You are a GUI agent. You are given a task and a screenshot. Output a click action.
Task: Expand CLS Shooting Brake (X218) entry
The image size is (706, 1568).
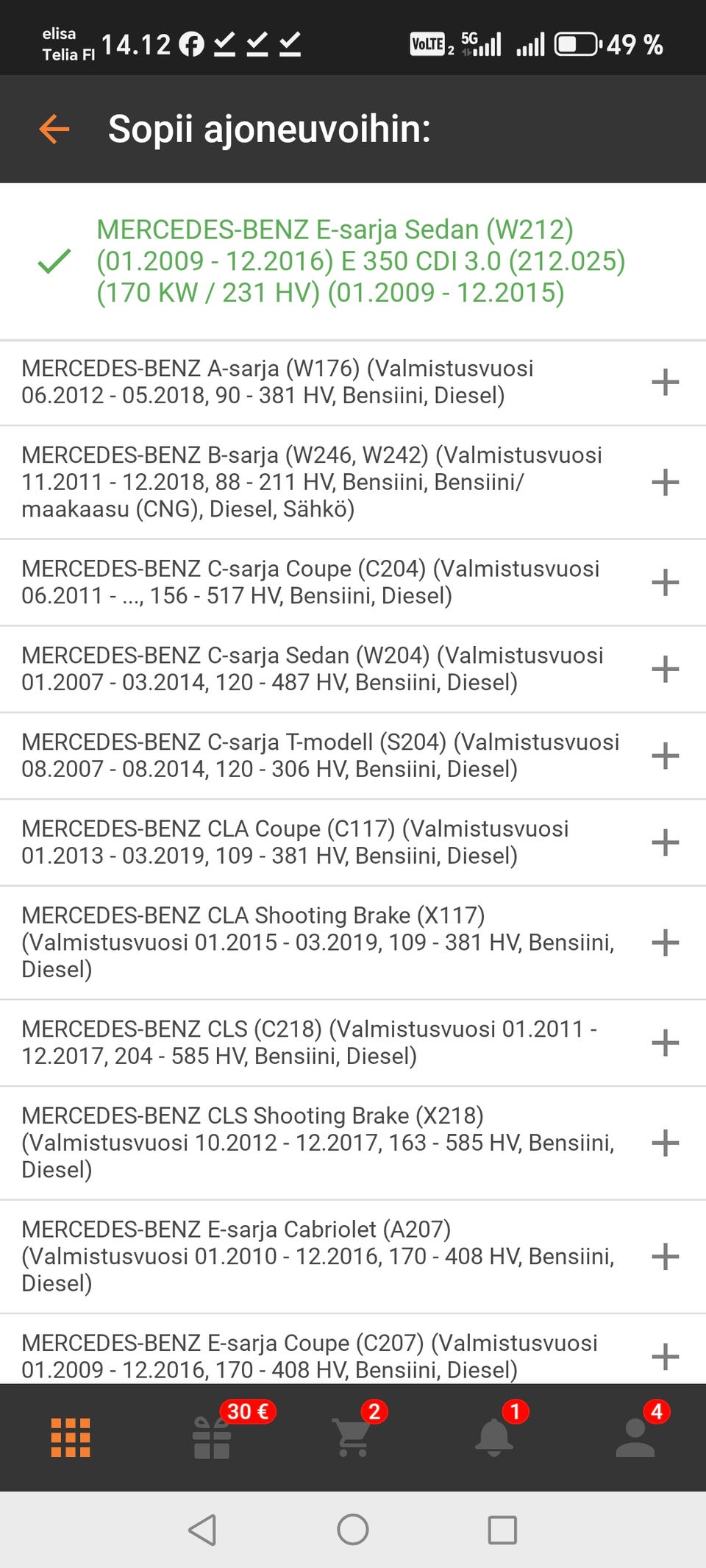point(665,1143)
